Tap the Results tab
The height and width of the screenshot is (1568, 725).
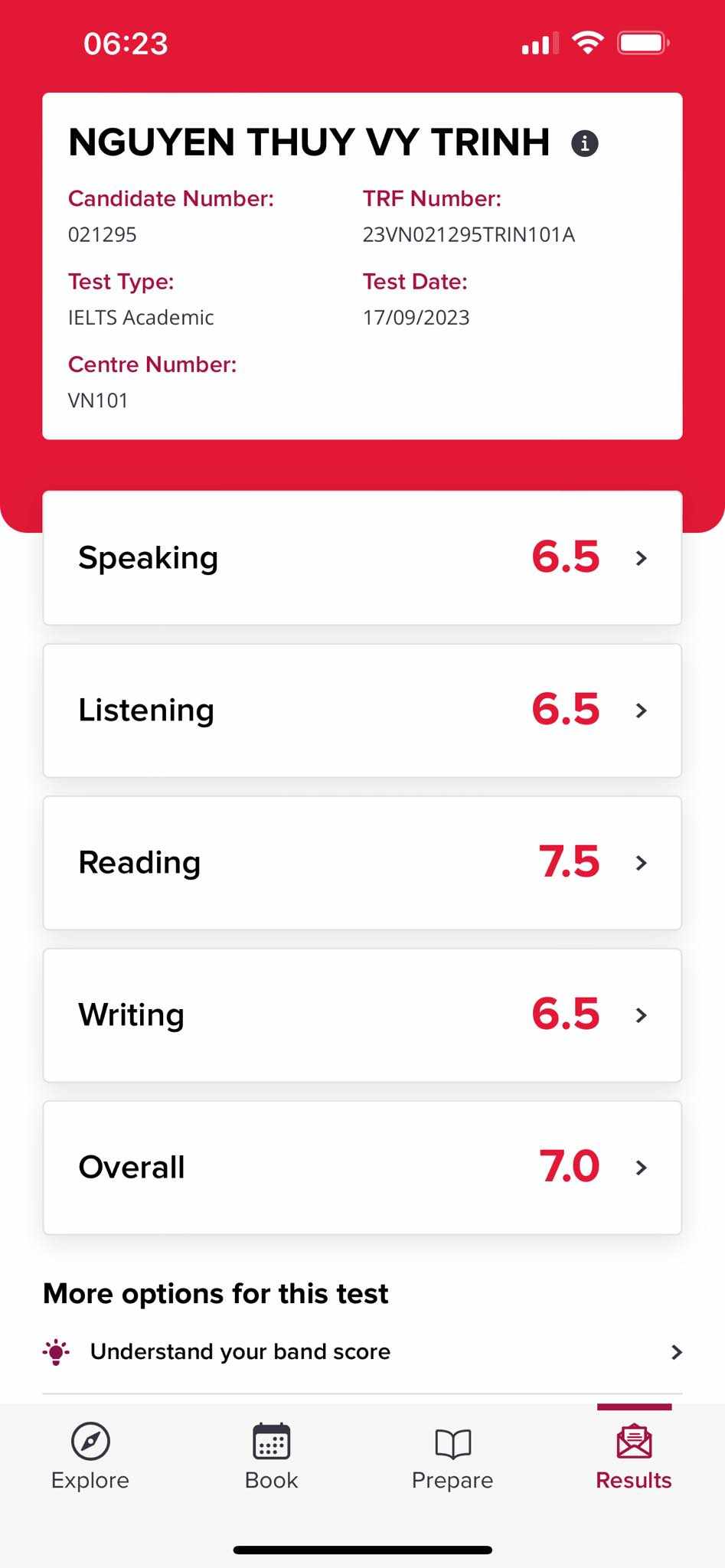(634, 1456)
